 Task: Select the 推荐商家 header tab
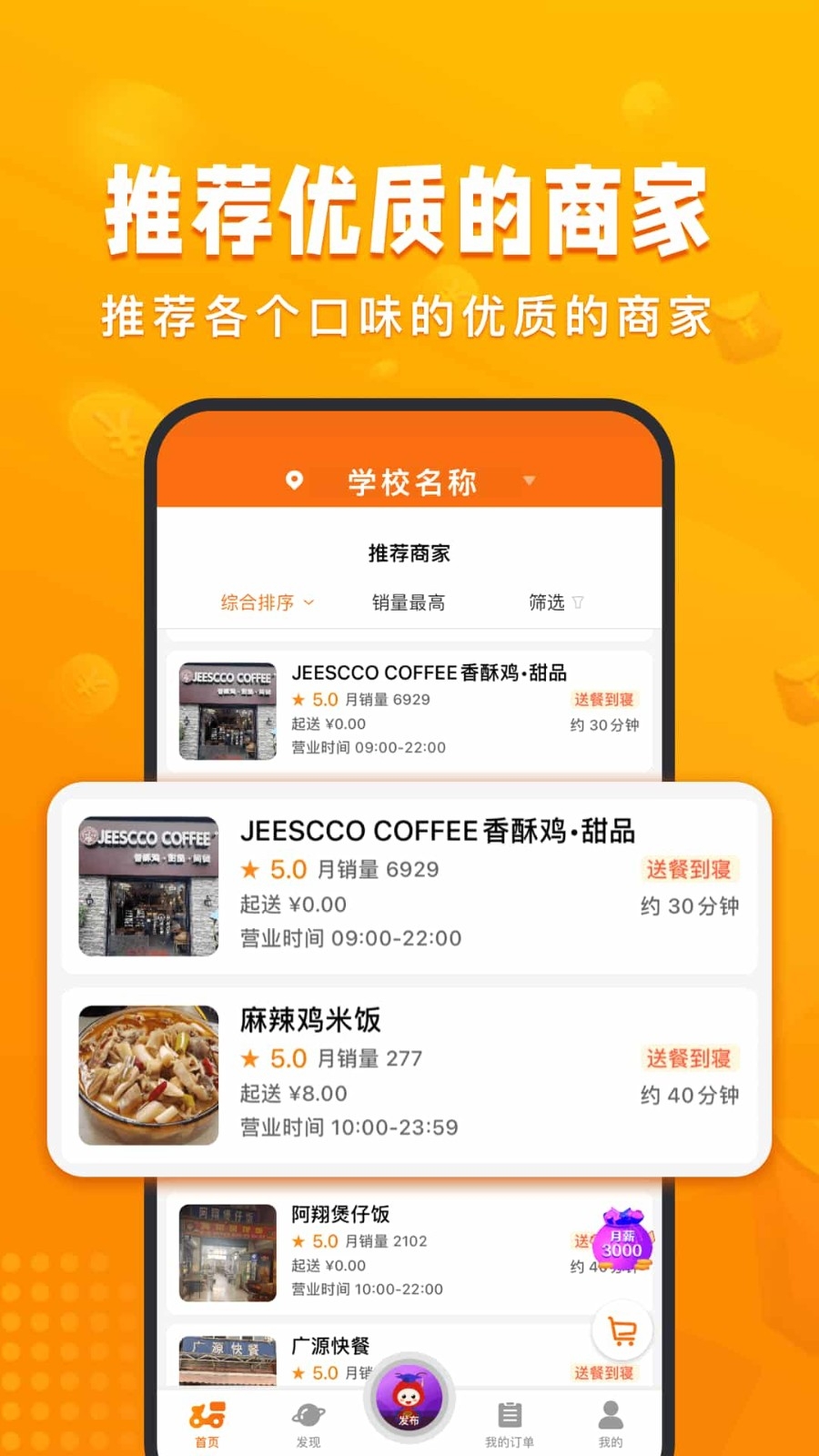[409, 552]
